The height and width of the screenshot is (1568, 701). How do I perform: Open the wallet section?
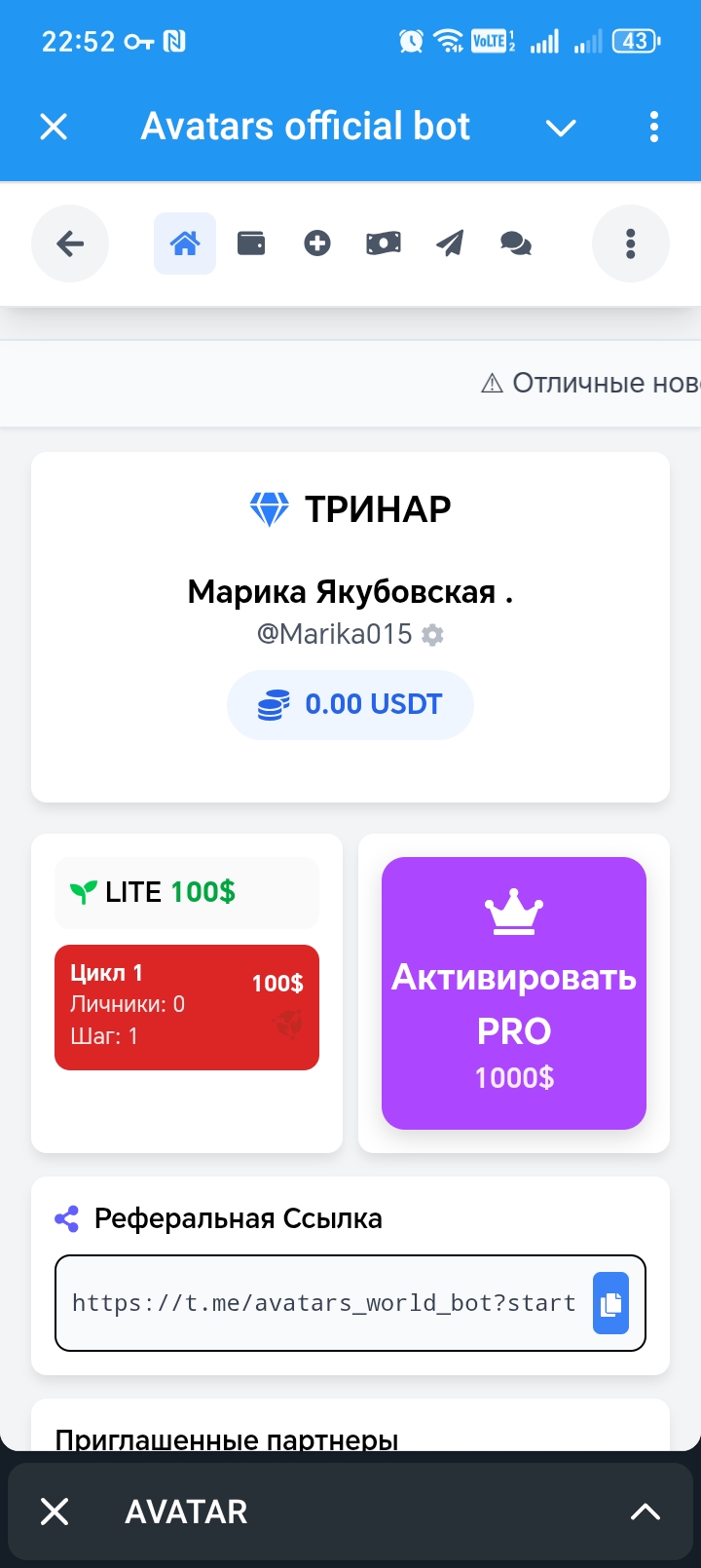(x=251, y=243)
